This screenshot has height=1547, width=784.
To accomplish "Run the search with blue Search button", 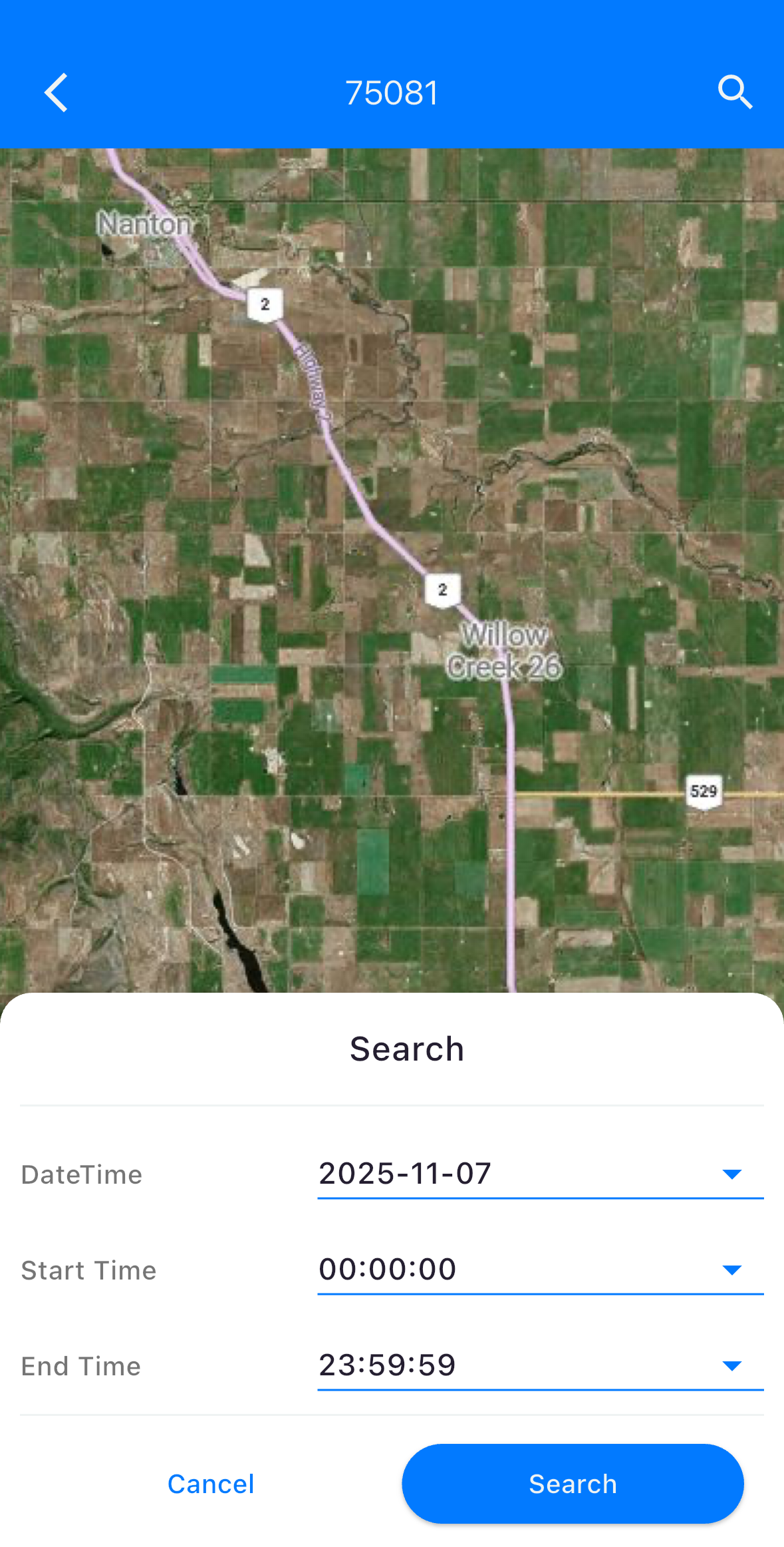I will click(572, 1484).
